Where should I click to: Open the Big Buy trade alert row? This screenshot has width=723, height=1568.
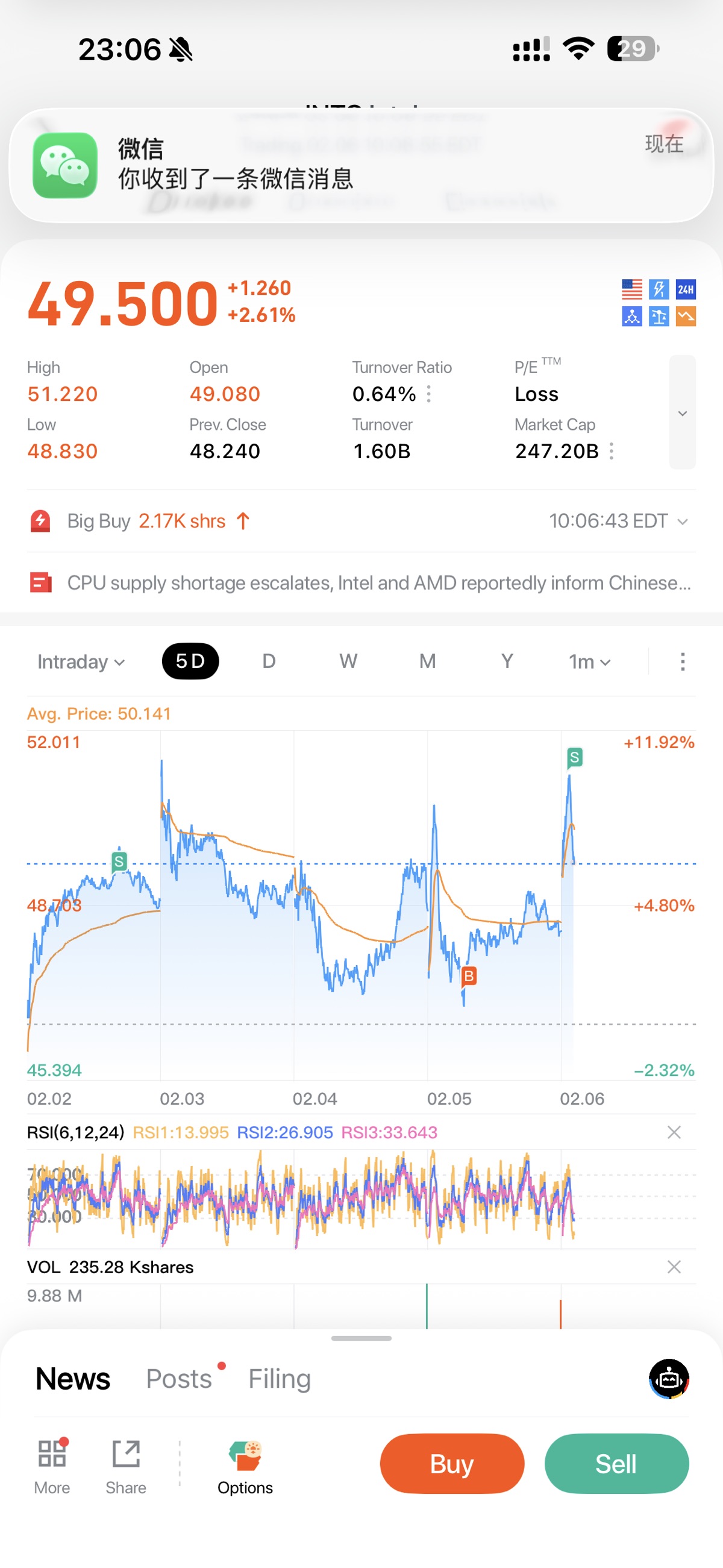361,521
